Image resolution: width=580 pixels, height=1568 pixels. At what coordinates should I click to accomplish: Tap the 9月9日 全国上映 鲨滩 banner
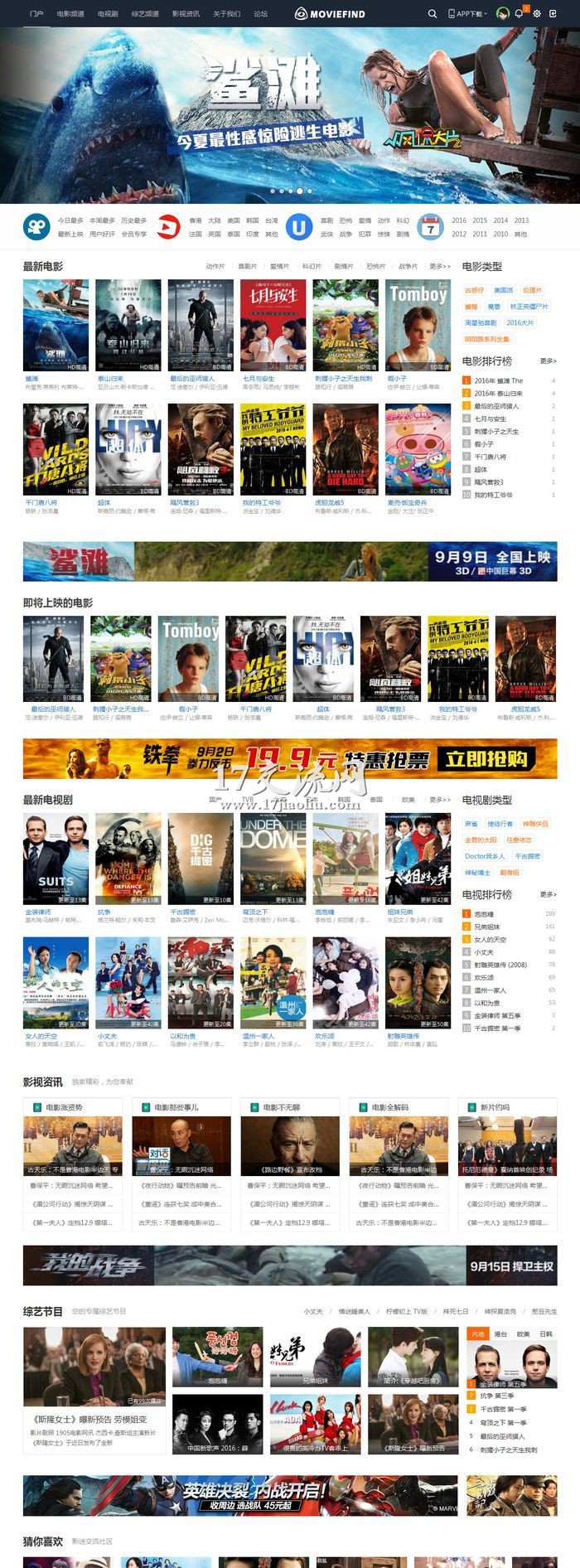coord(290,561)
